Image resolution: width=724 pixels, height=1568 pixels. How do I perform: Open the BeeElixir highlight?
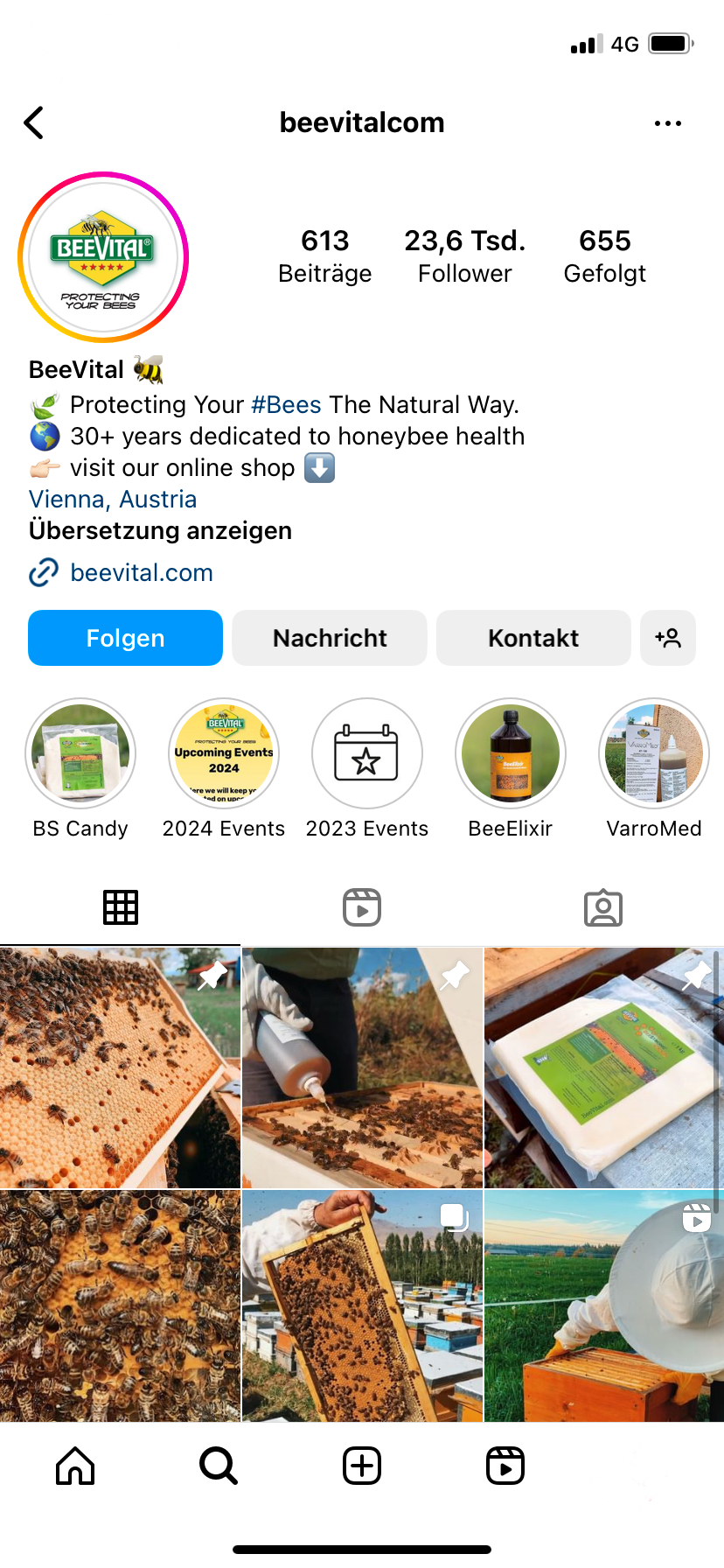(x=511, y=753)
